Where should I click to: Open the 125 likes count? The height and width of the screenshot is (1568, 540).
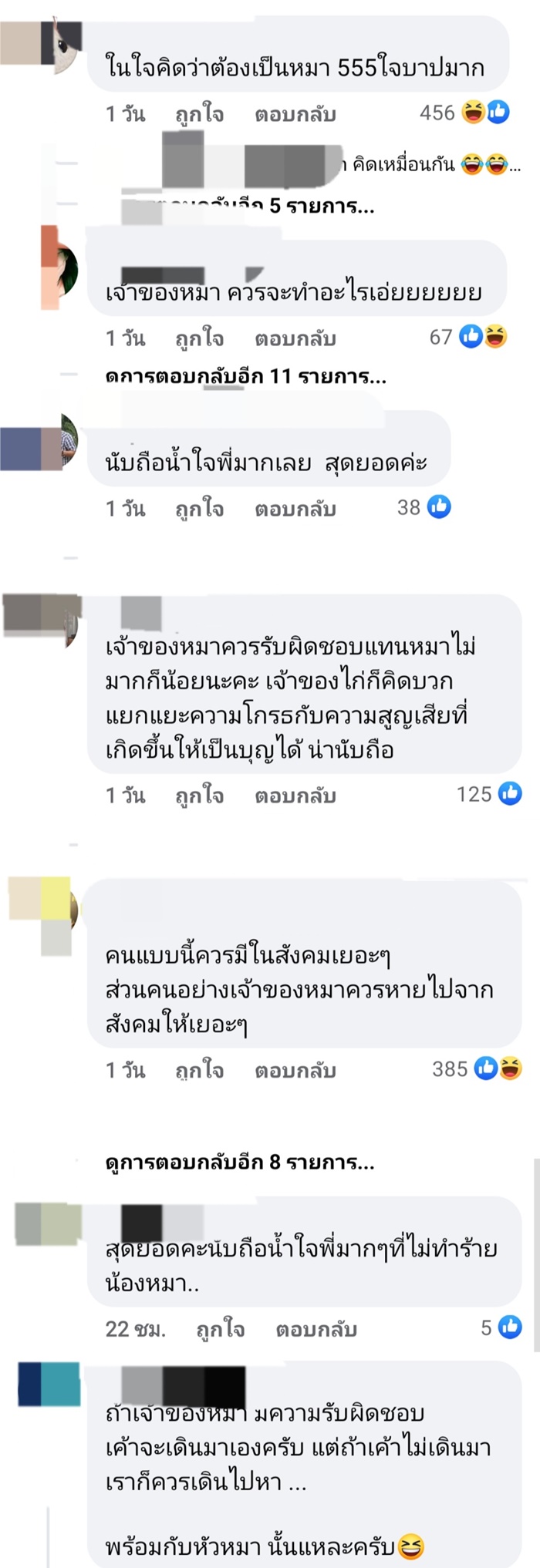coord(488,794)
